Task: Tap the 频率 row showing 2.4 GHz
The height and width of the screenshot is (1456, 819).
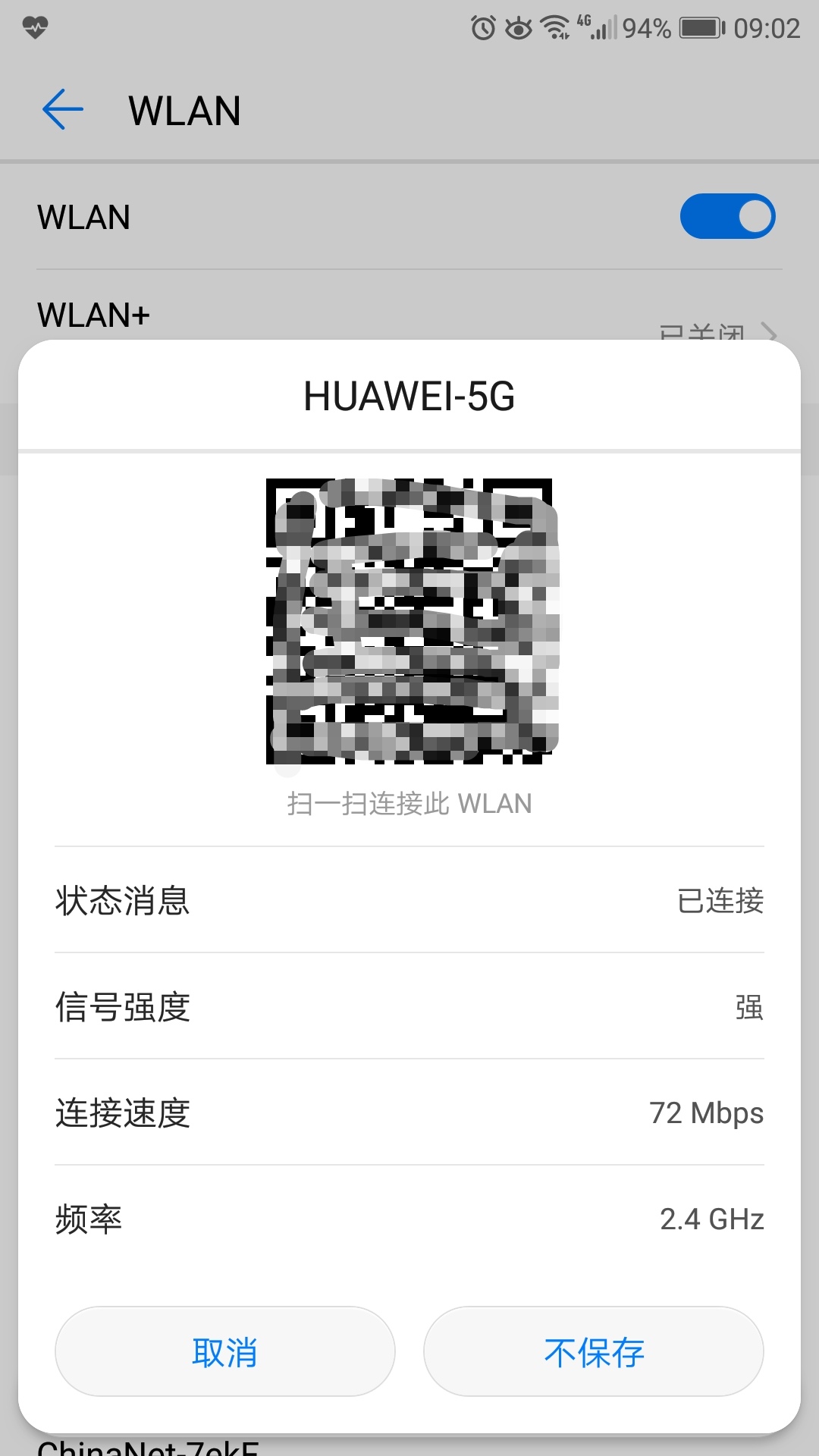Action: point(409,1219)
